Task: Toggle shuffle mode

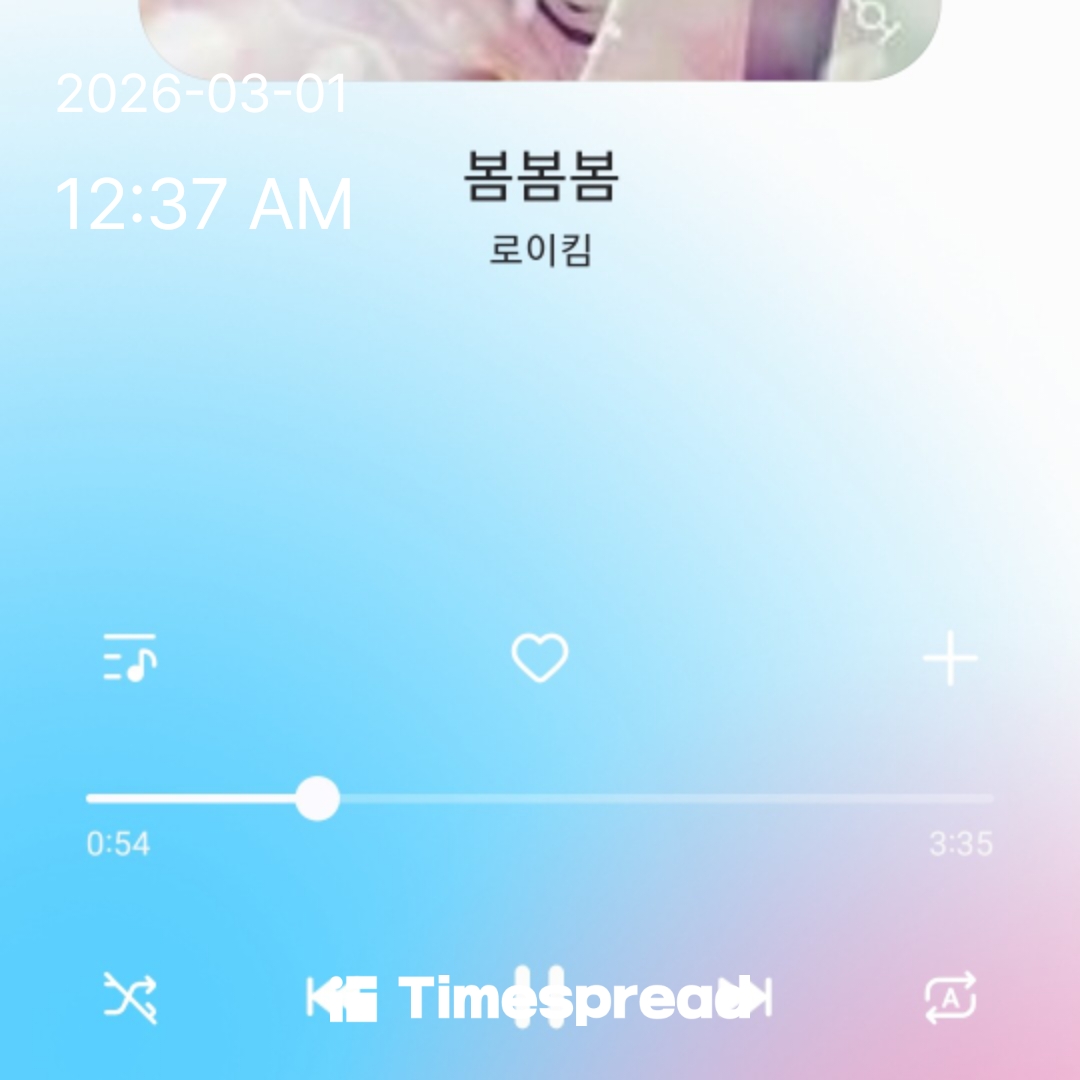Action: coord(130,998)
